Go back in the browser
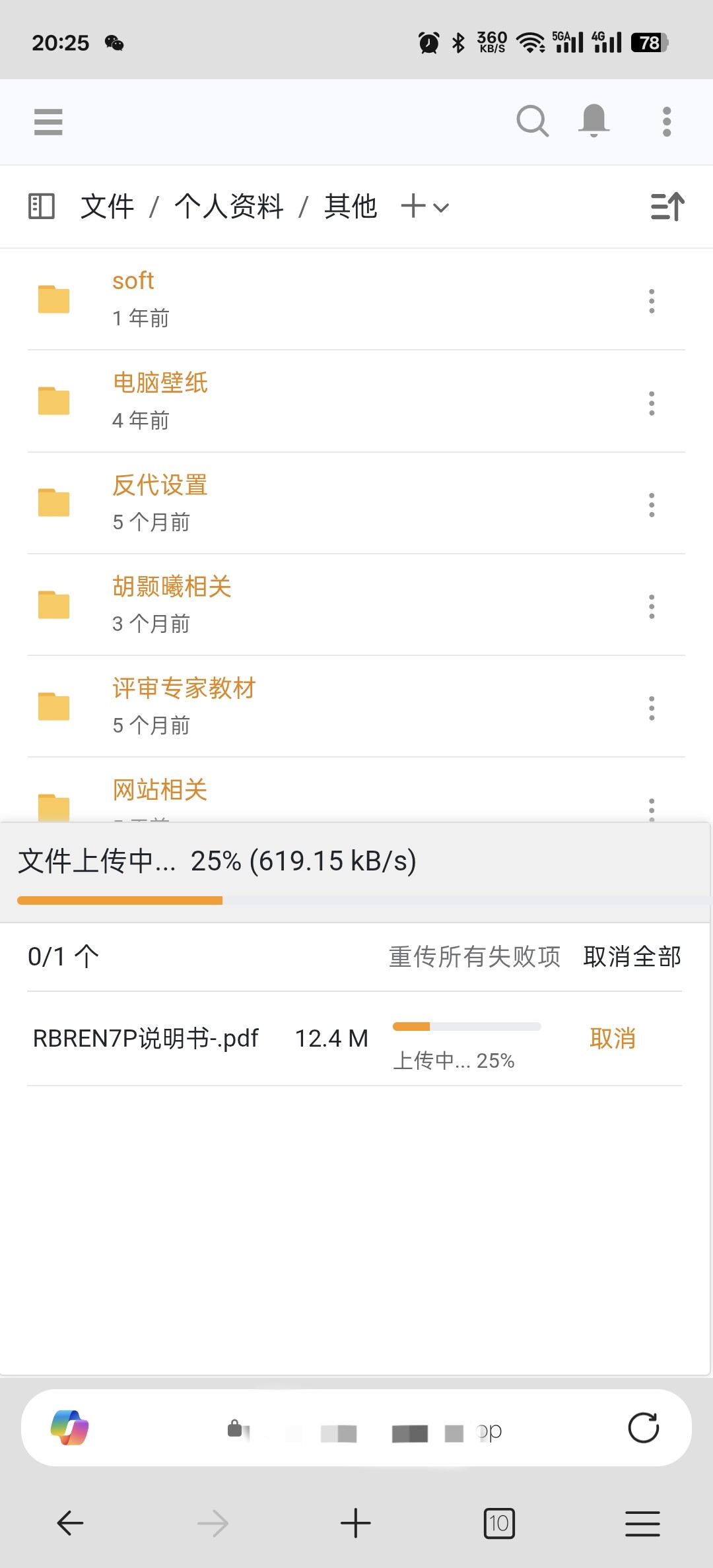 (70, 1523)
